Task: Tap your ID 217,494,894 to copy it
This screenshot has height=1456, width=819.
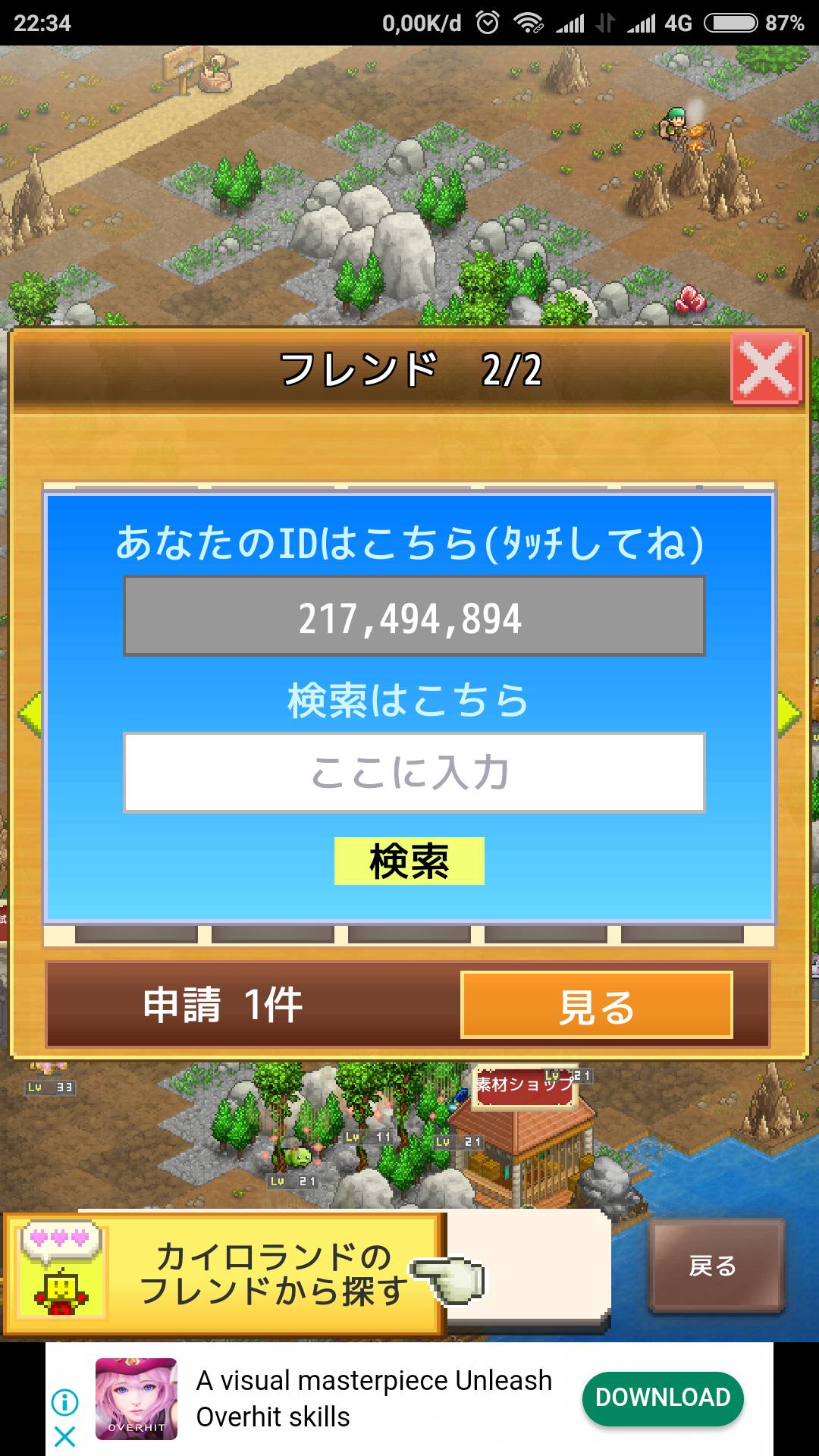Action: (414, 616)
